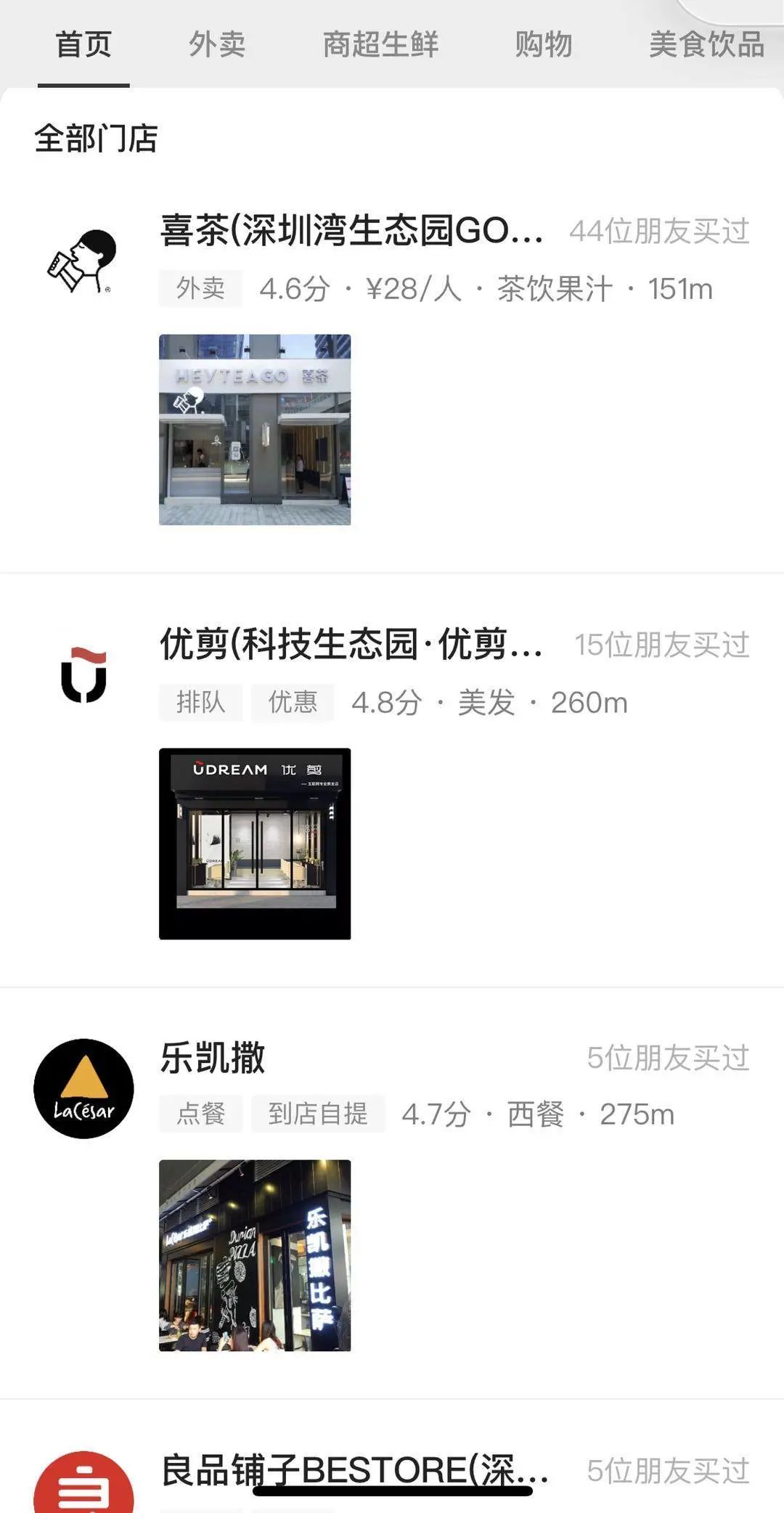The width and height of the screenshot is (784, 1513).
Task: Open the 喜茶 store listing
Action: click(x=351, y=231)
